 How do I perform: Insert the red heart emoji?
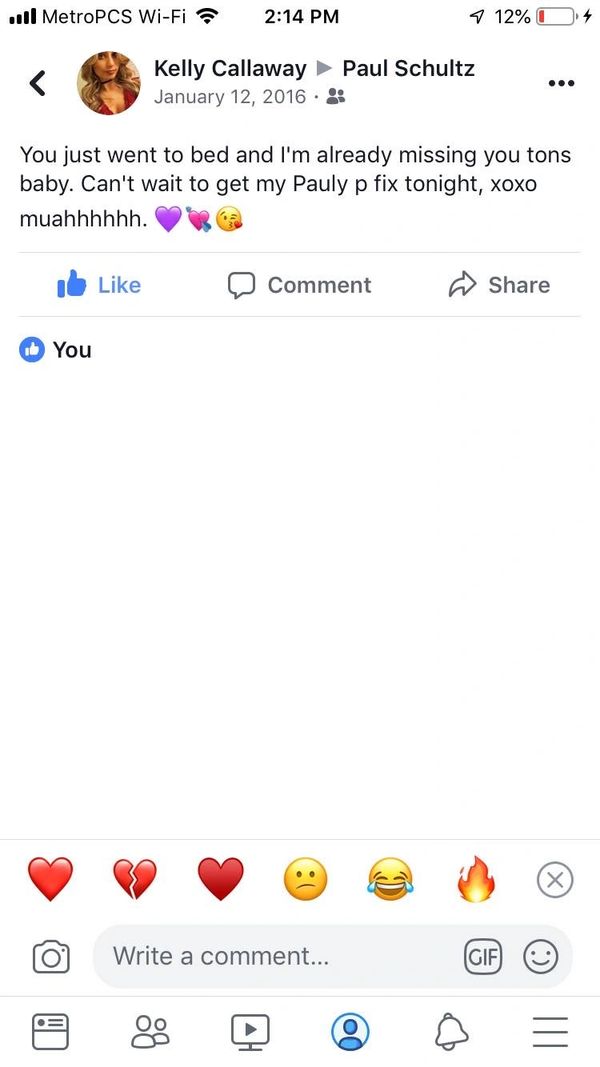tap(50, 880)
